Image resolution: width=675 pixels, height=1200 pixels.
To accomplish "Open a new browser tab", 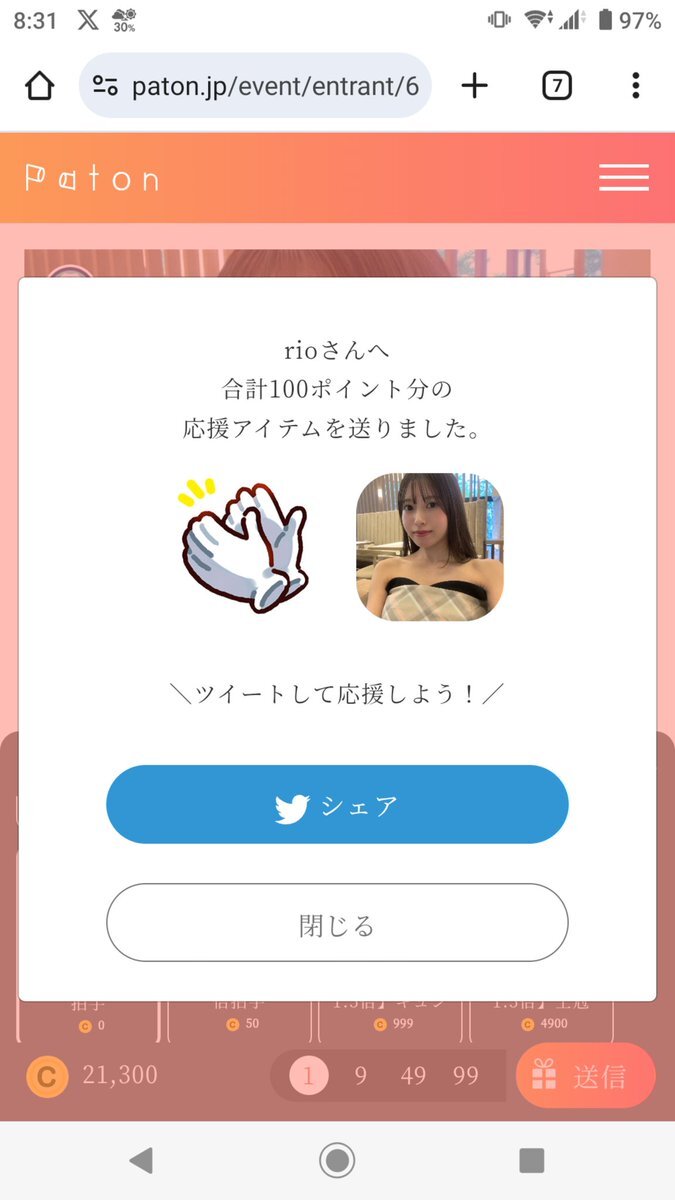I will point(474,87).
